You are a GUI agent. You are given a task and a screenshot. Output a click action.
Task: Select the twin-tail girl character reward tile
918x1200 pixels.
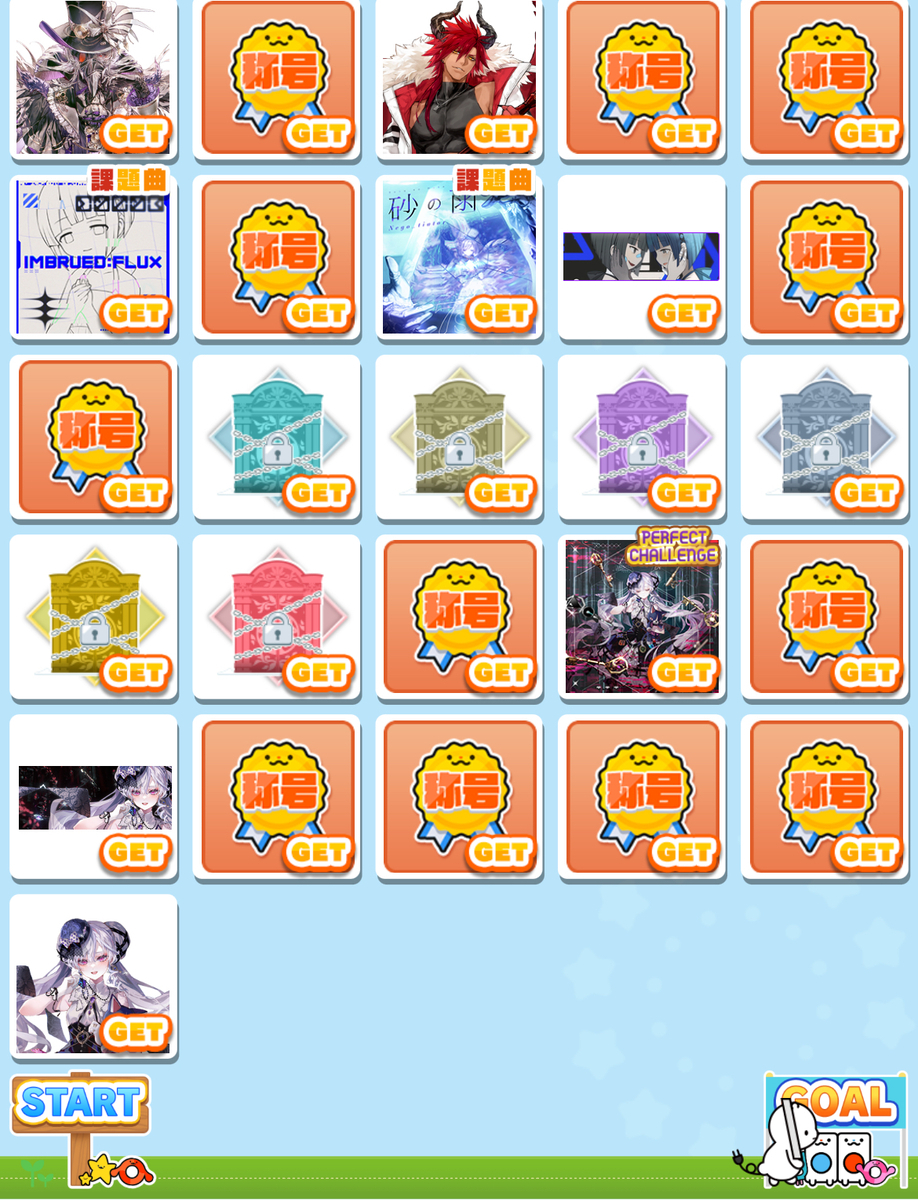coord(94,976)
